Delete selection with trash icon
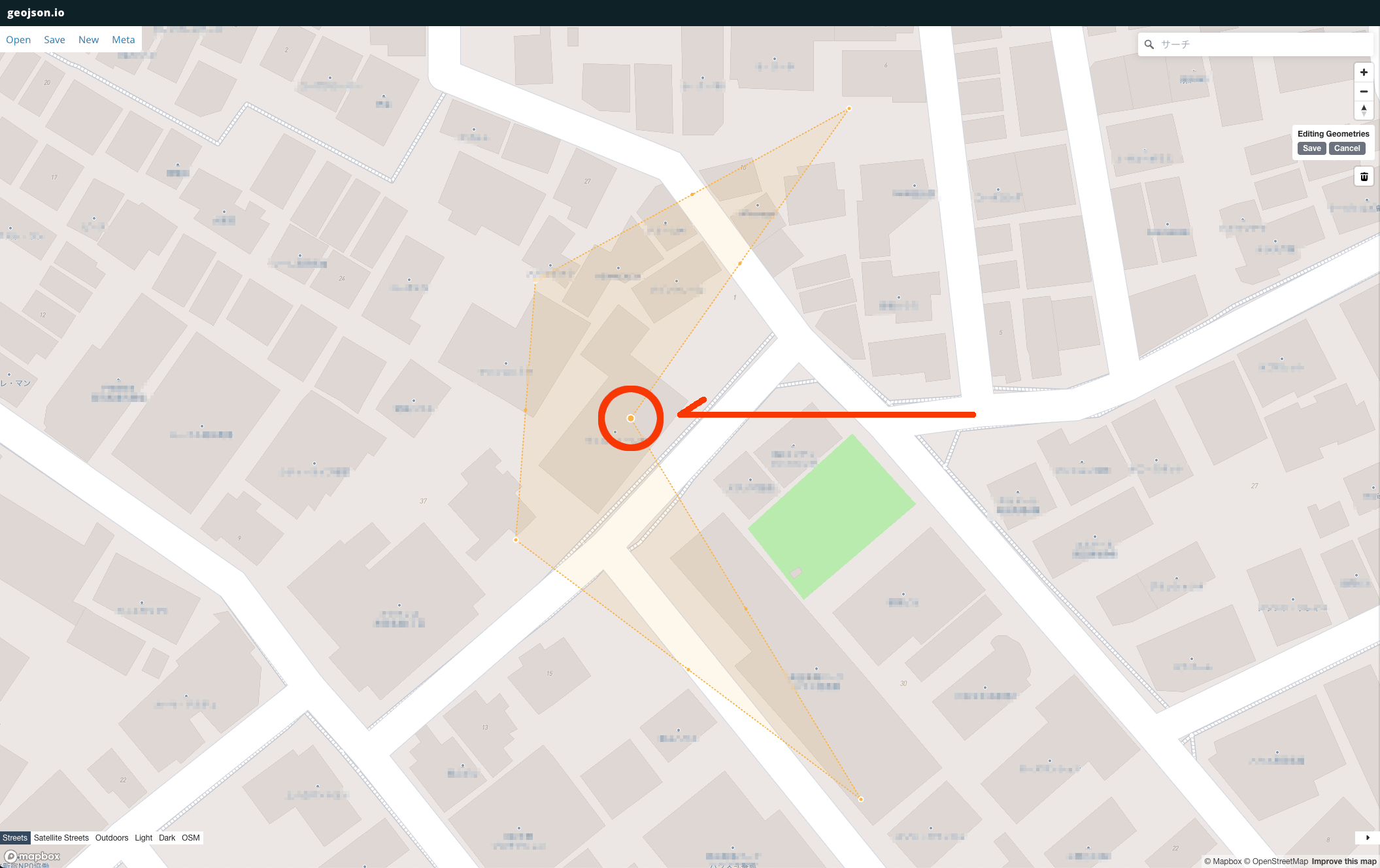Screen dimensions: 1380x868 coord(1364,176)
